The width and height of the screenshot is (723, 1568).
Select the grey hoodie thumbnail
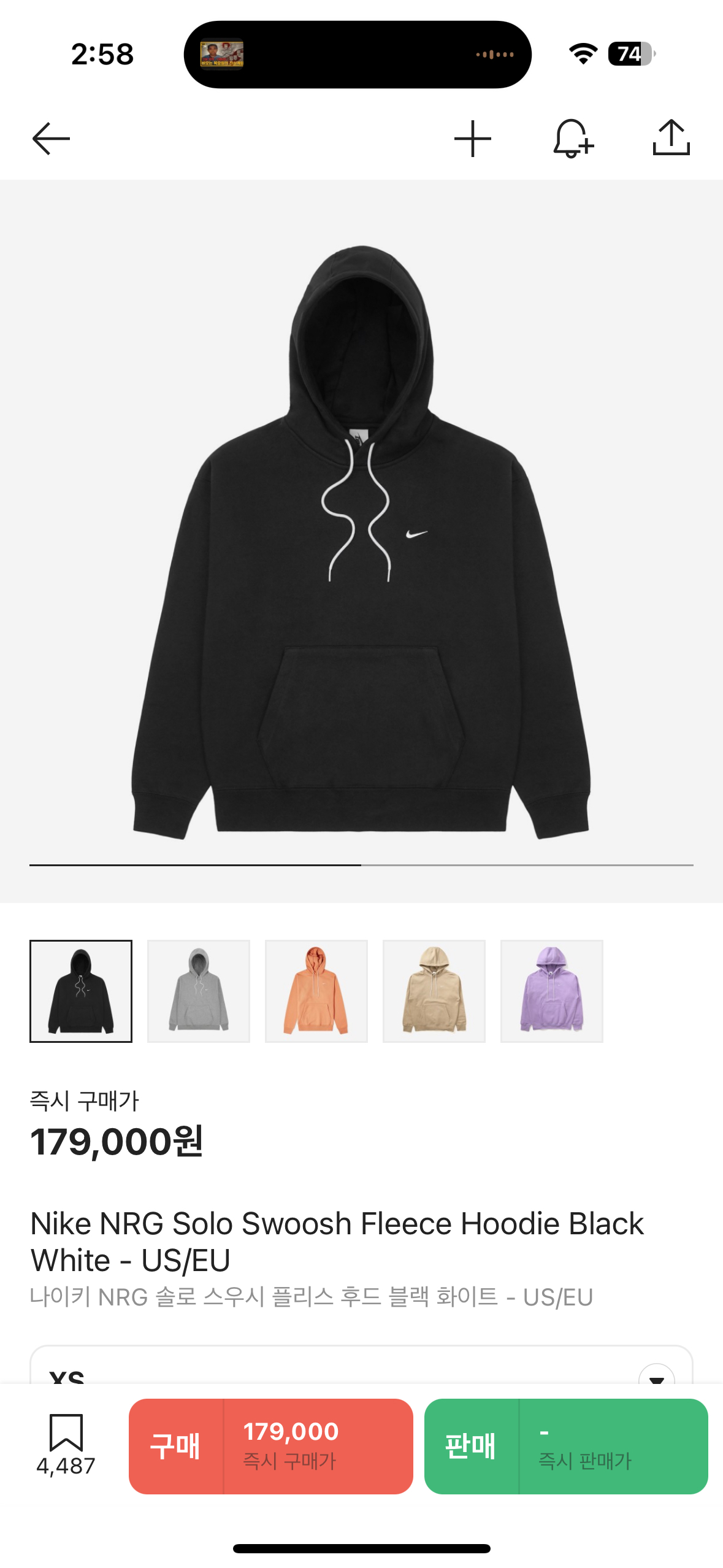click(x=199, y=991)
